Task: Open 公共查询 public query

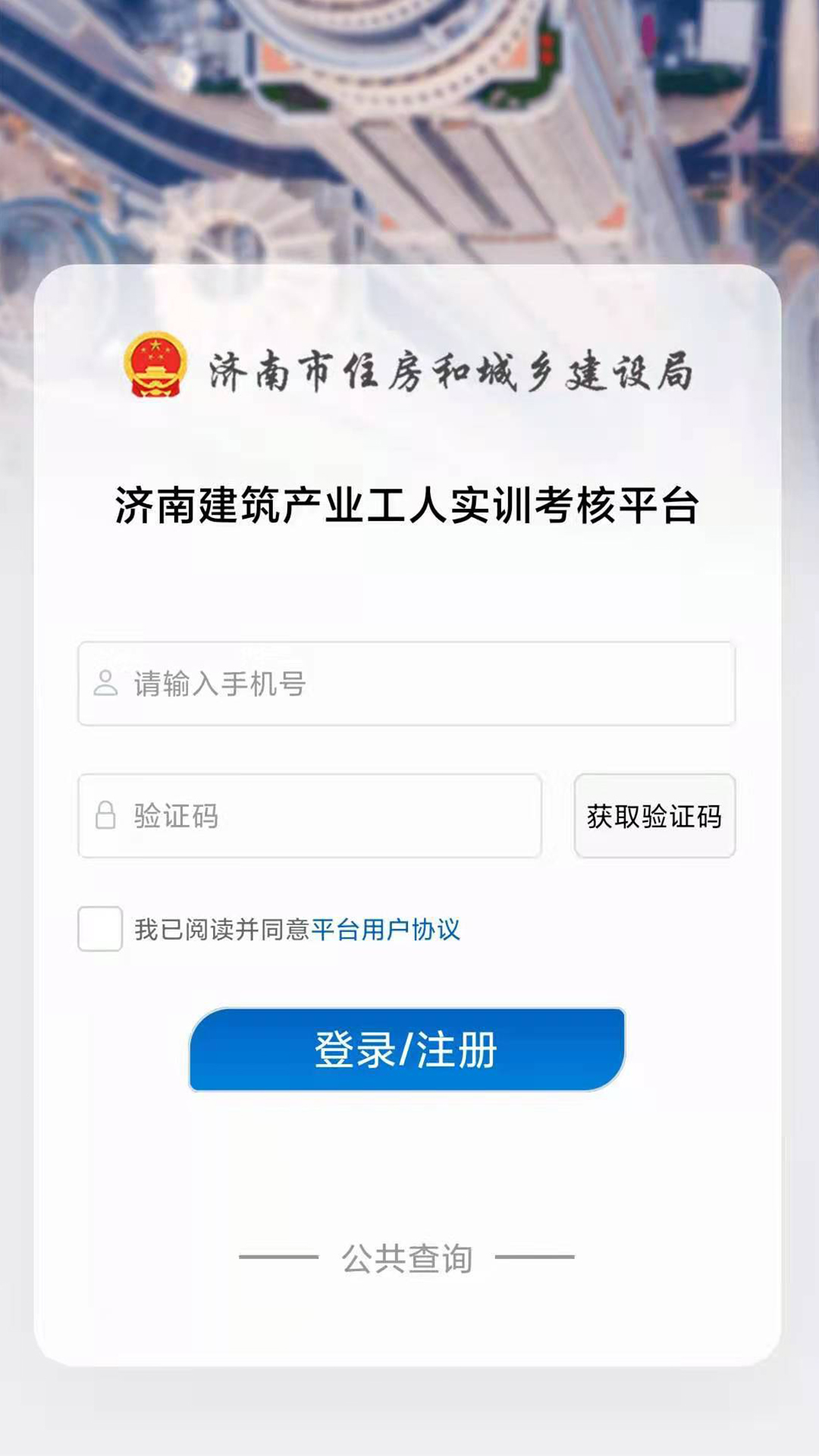Action: (406, 1258)
